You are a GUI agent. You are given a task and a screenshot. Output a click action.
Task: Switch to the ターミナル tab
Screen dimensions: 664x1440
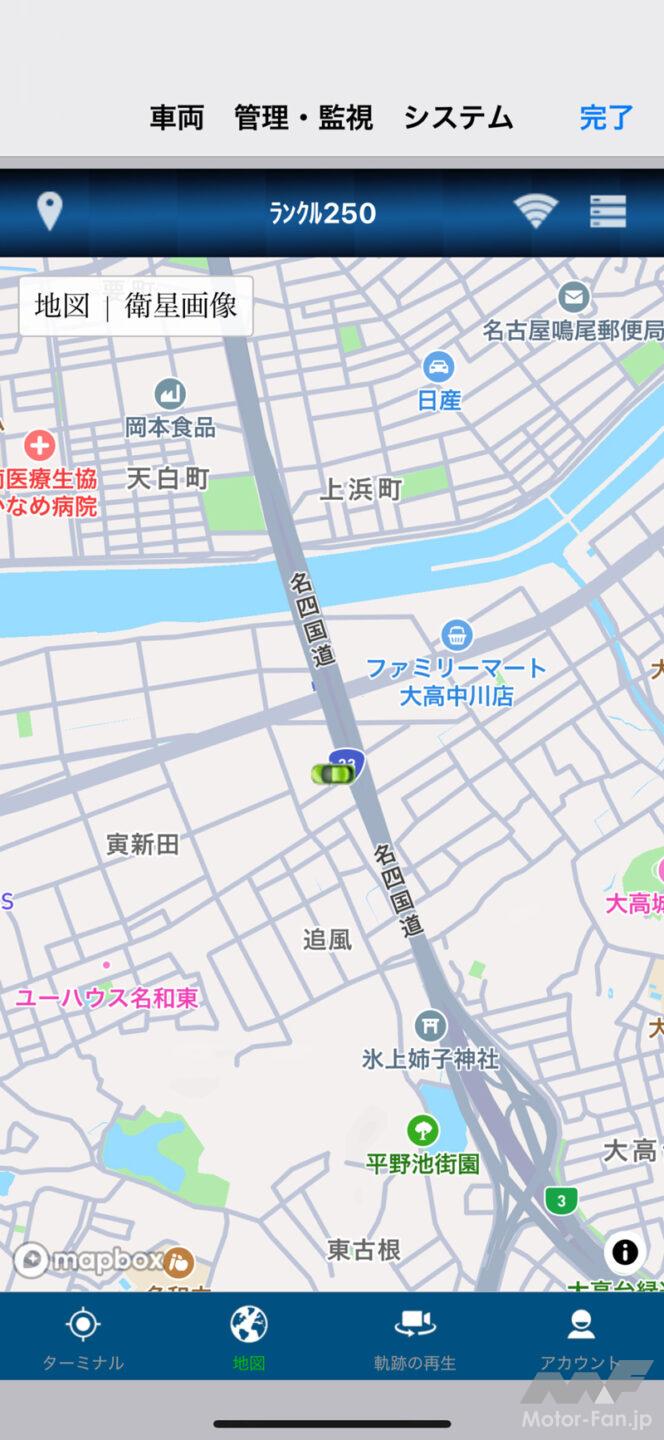[x=83, y=1337]
